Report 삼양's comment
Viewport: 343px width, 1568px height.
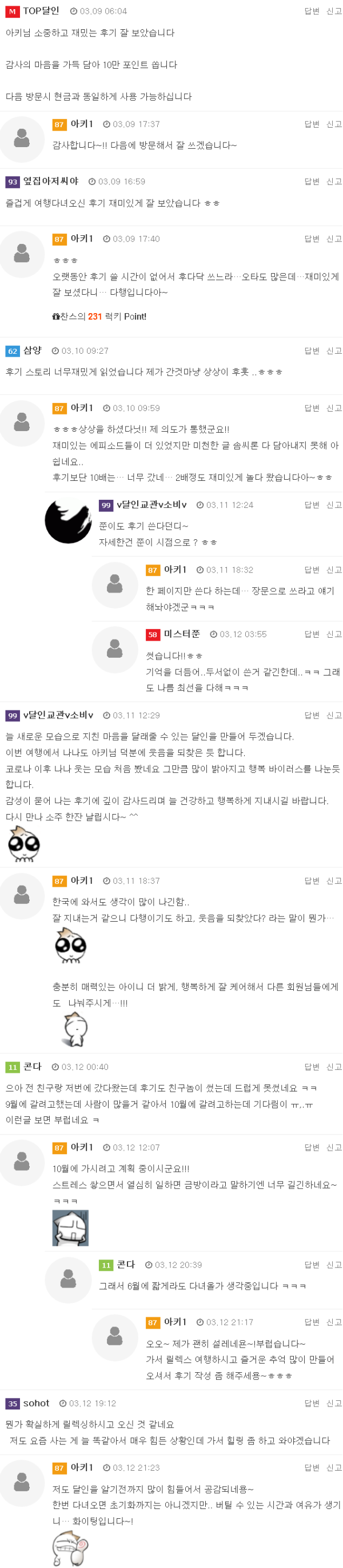(334, 350)
